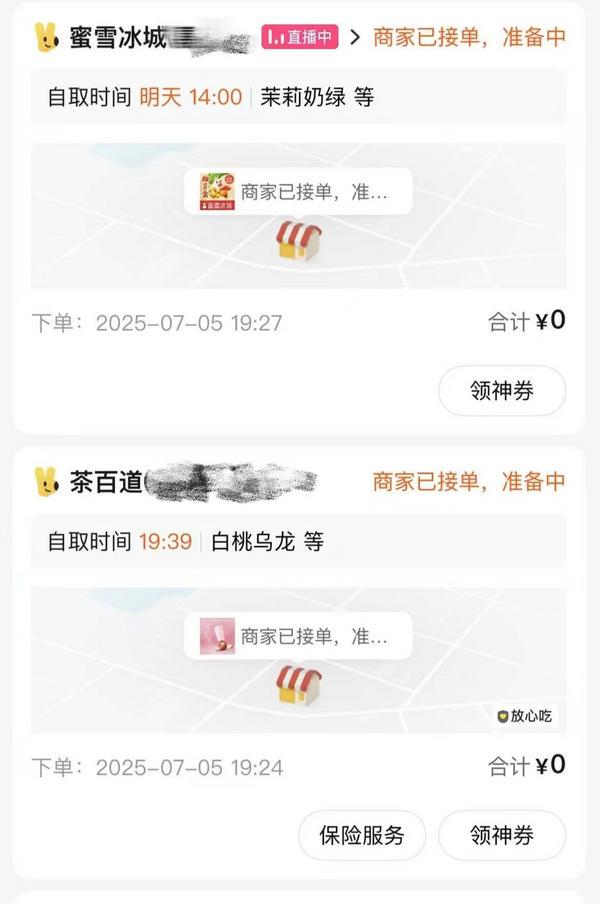Open the 蜜雪冰城 store name header
Viewport: 600px width, 904px height.
click(142, 37)
